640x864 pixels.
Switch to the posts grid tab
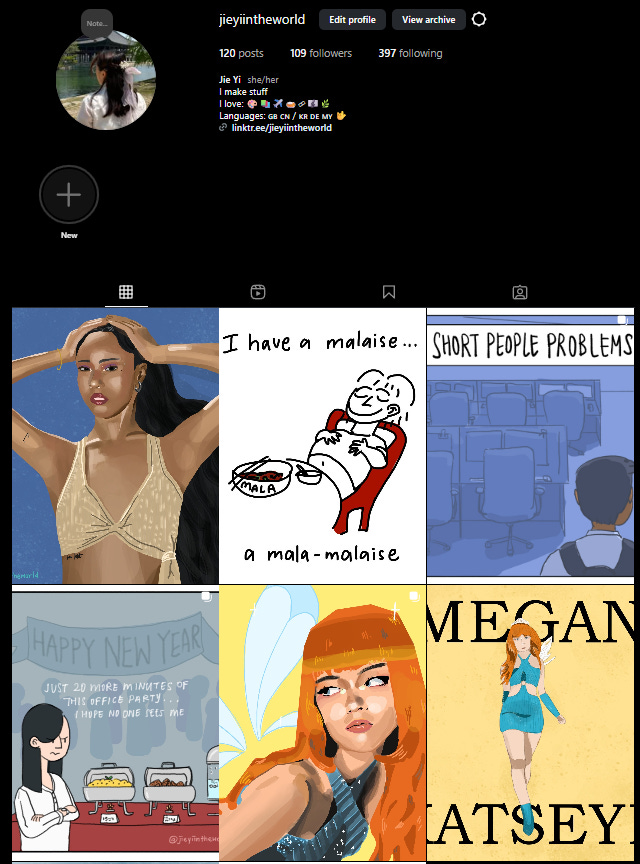pyautogui.click(x=126, y=292)
